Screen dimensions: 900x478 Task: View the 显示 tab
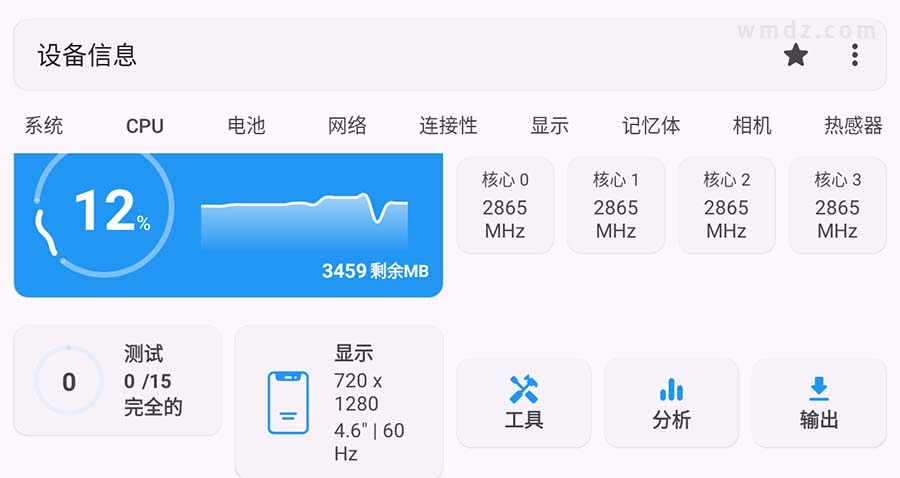(550, 126)
